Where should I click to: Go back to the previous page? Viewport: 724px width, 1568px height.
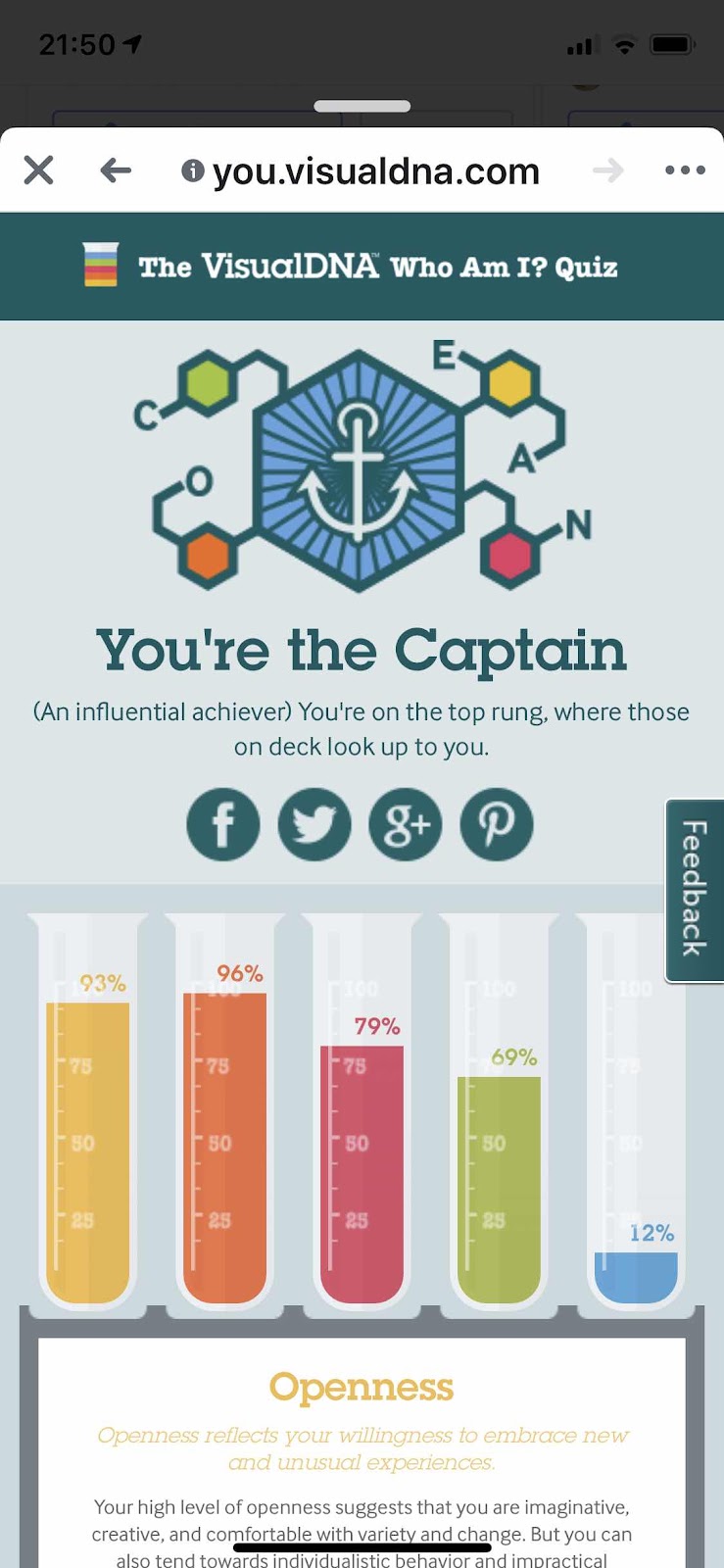pos(116,171)
